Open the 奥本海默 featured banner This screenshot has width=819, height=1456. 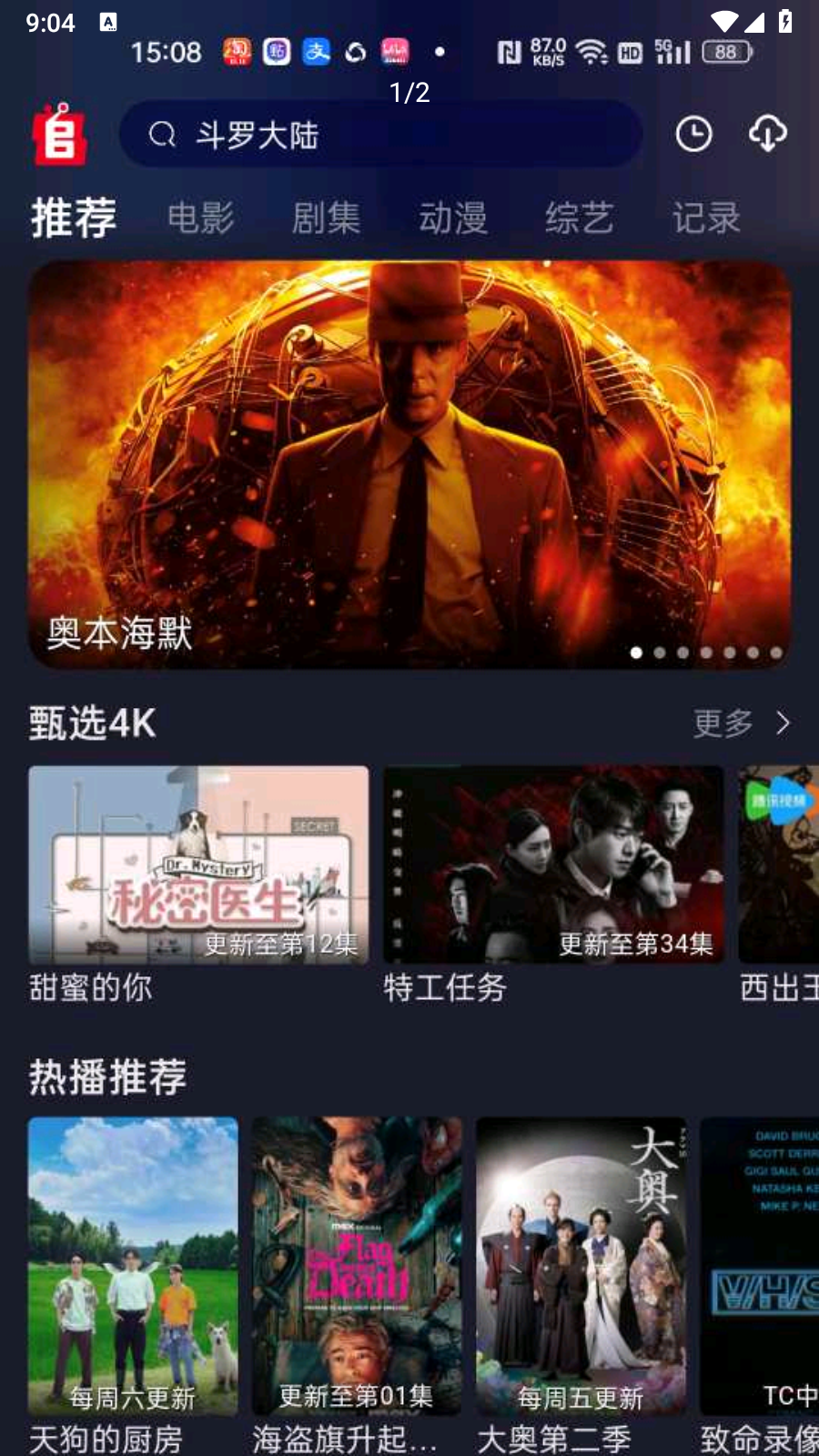(x=409, y=464)
